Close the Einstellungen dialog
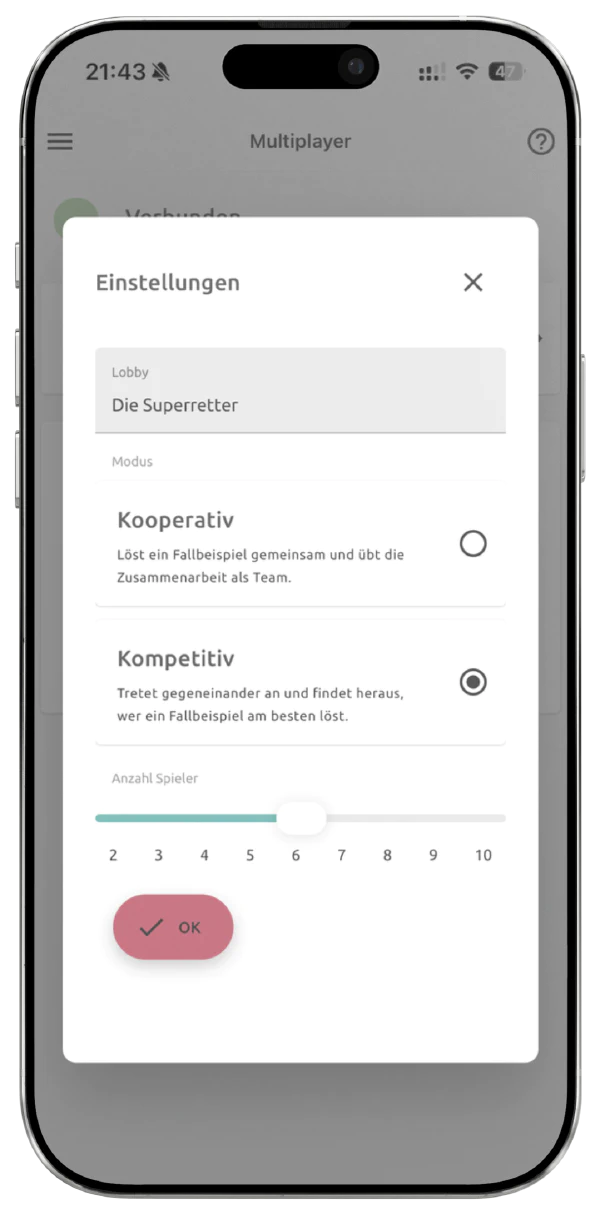The image size is (600, 1219). click(473, 282)
